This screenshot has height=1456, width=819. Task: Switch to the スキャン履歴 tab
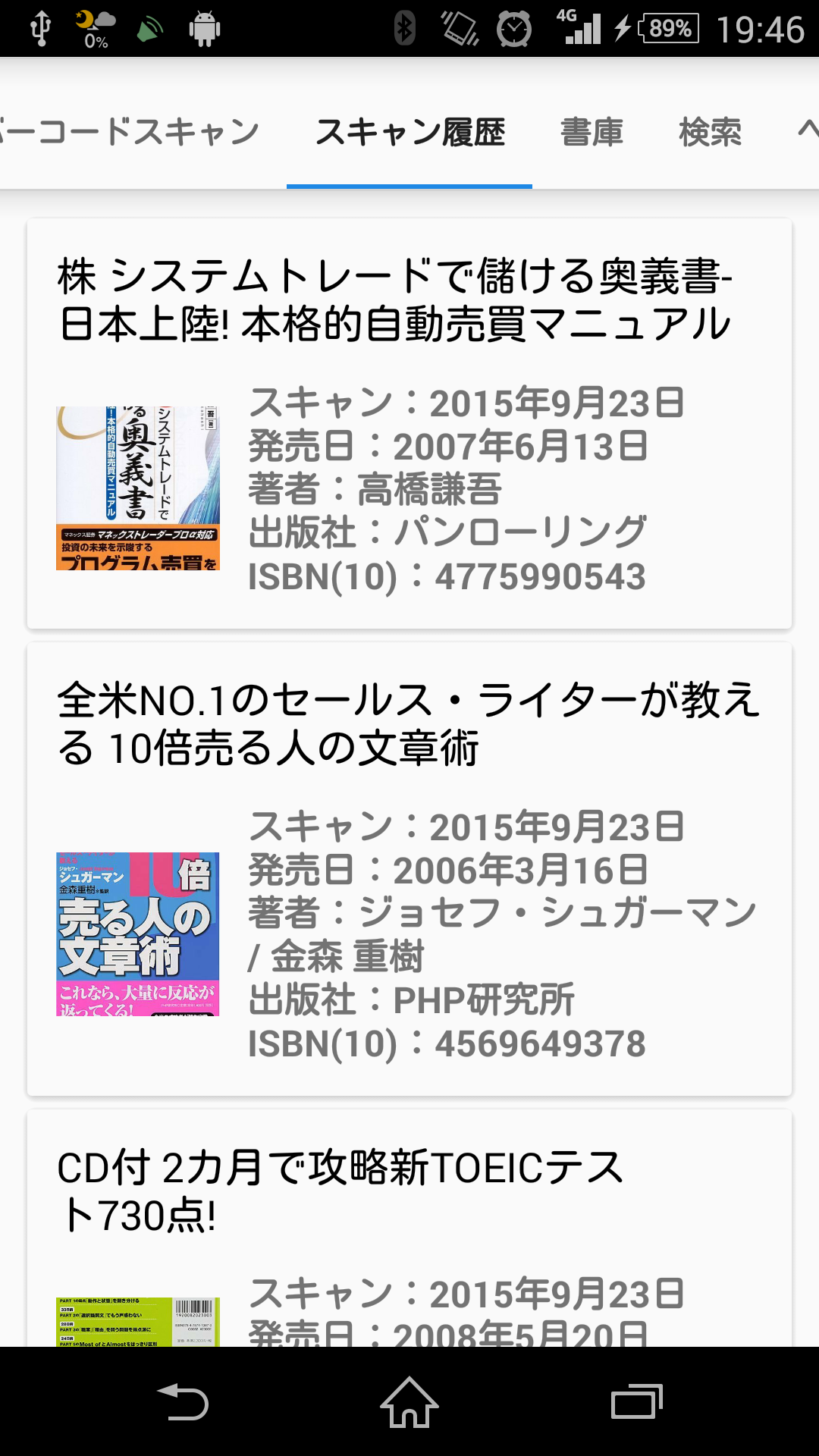(412, 131)
